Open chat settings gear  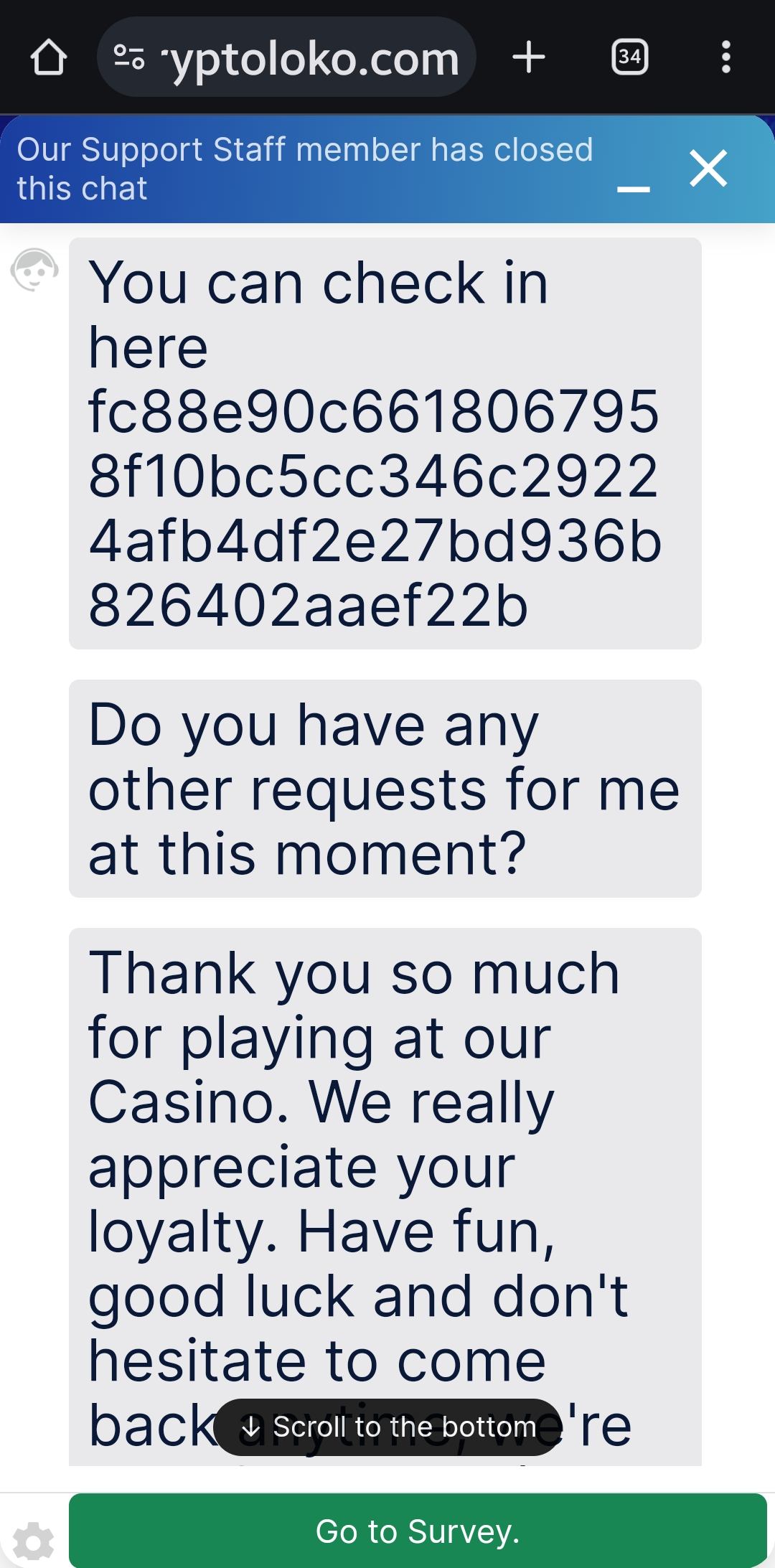click(34, 1541)
